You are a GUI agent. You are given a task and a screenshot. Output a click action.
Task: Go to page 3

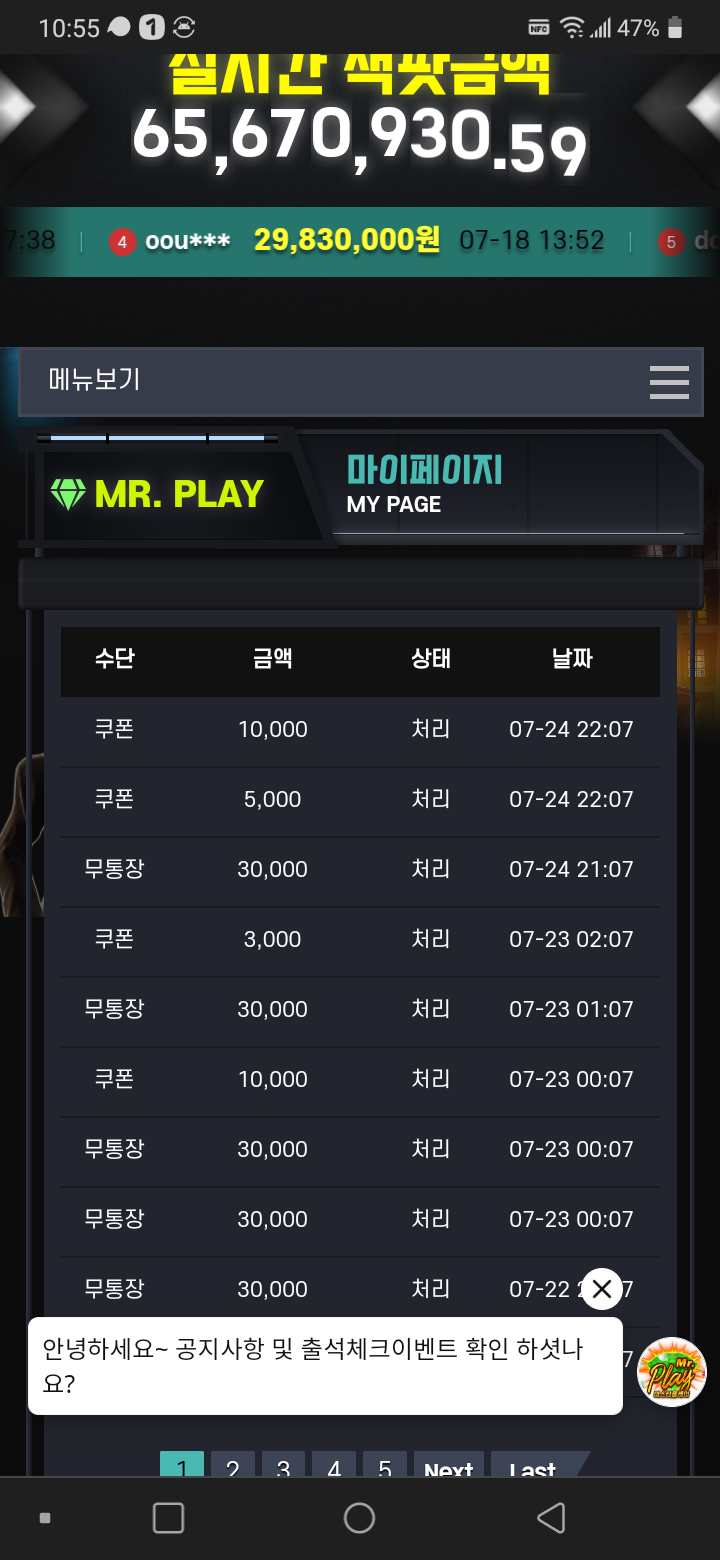[x=283, y=1466]
